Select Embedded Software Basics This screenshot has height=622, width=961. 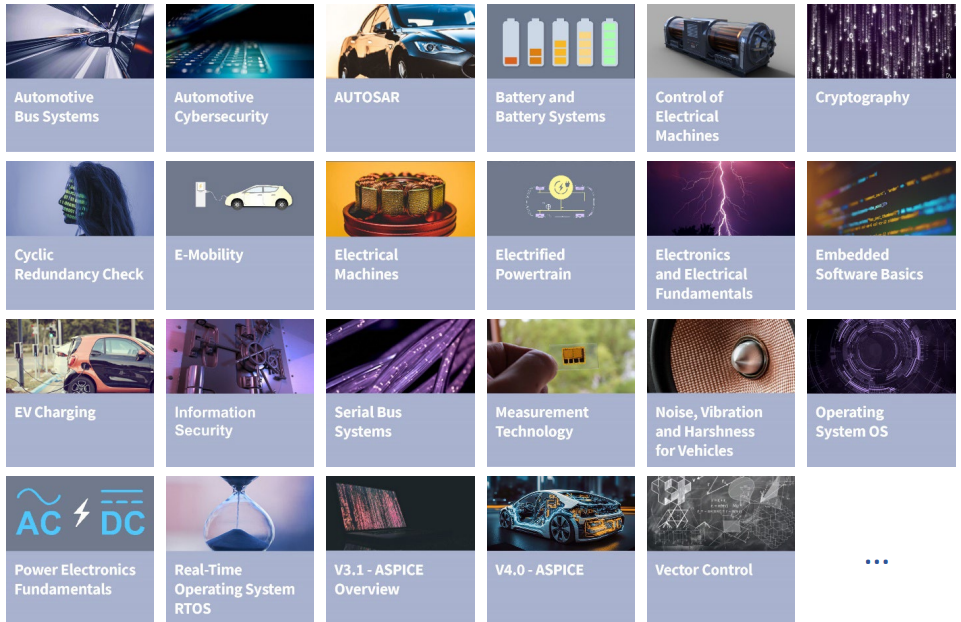[x=880, y=236]
